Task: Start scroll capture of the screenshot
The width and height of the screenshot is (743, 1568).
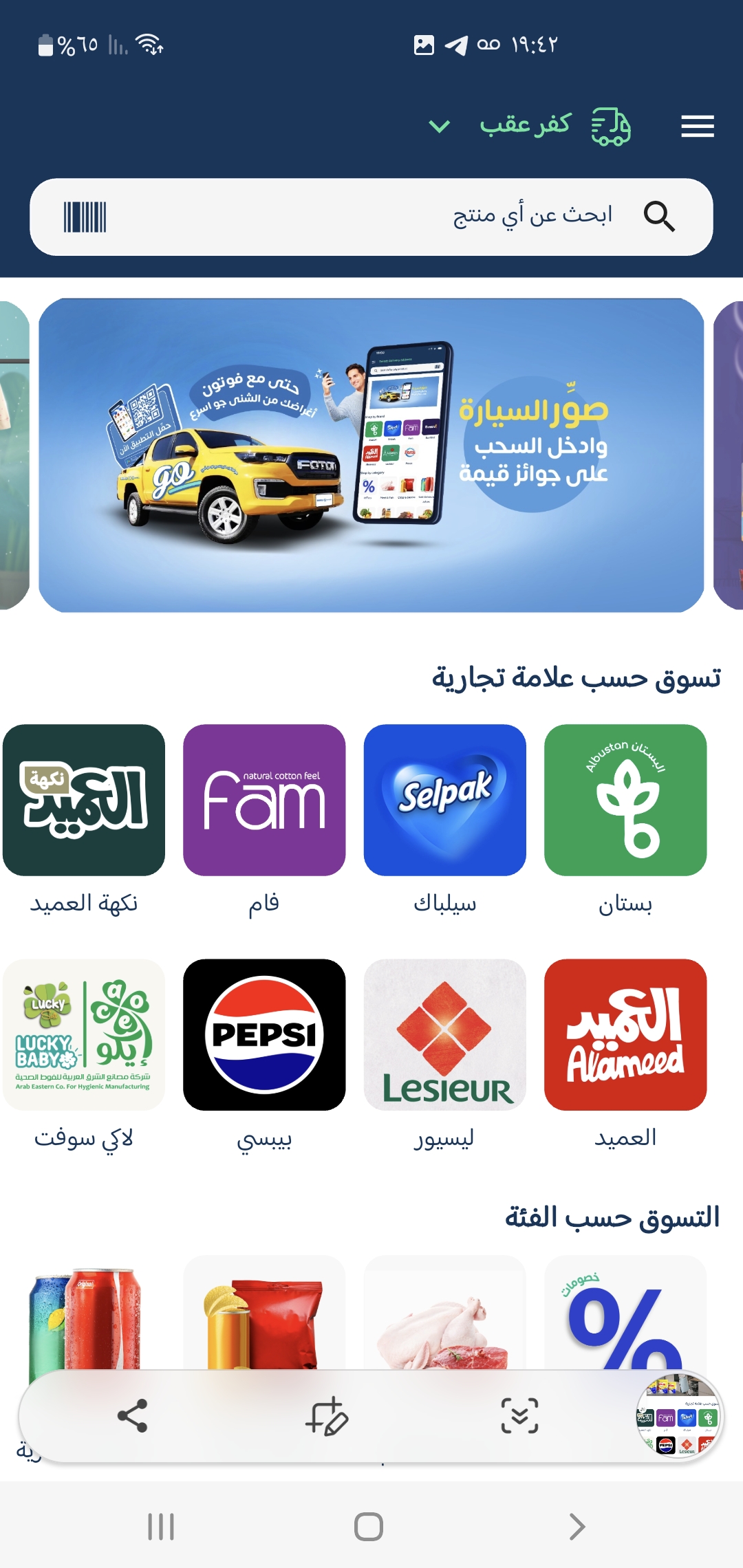Action: 519,1416
